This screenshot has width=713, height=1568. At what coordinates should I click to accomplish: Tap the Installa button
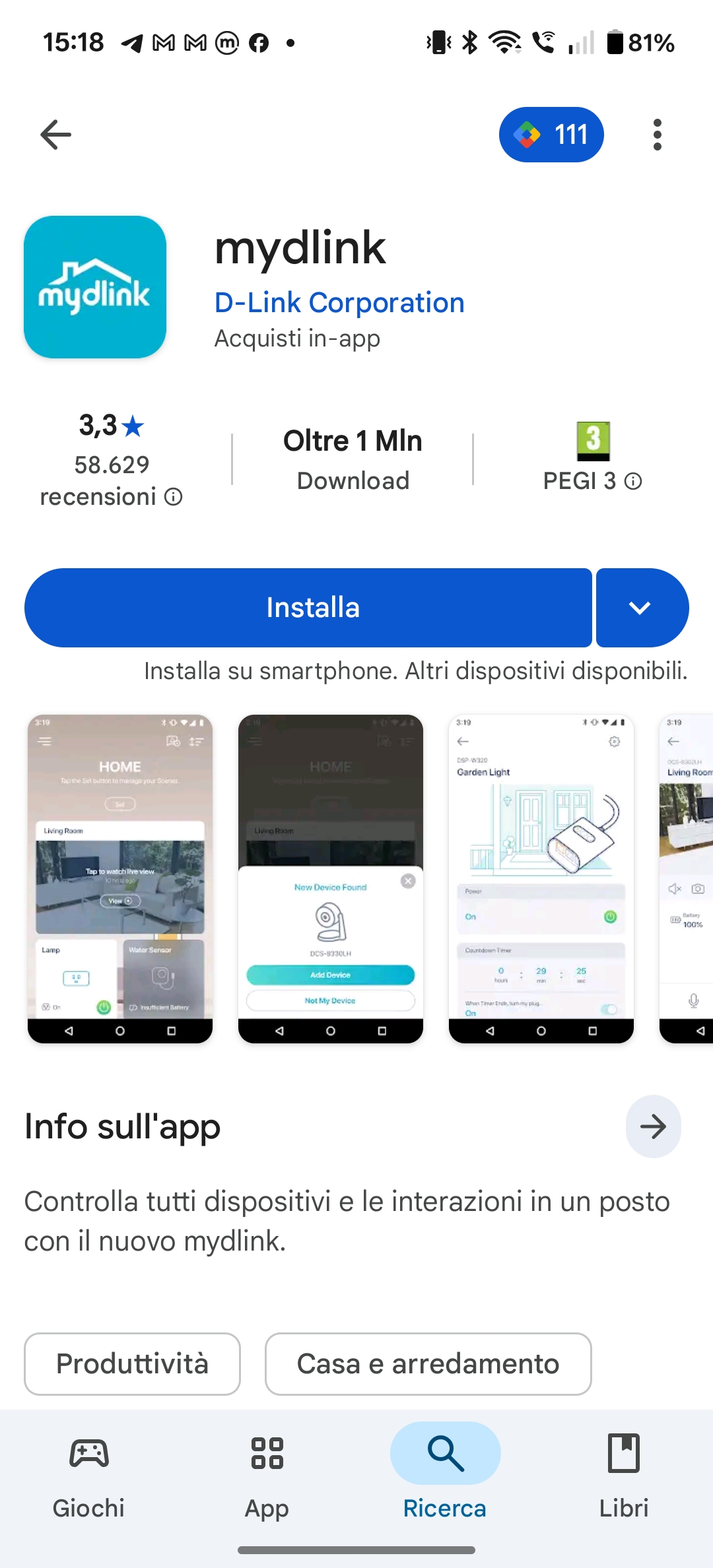tap(308, 608)
